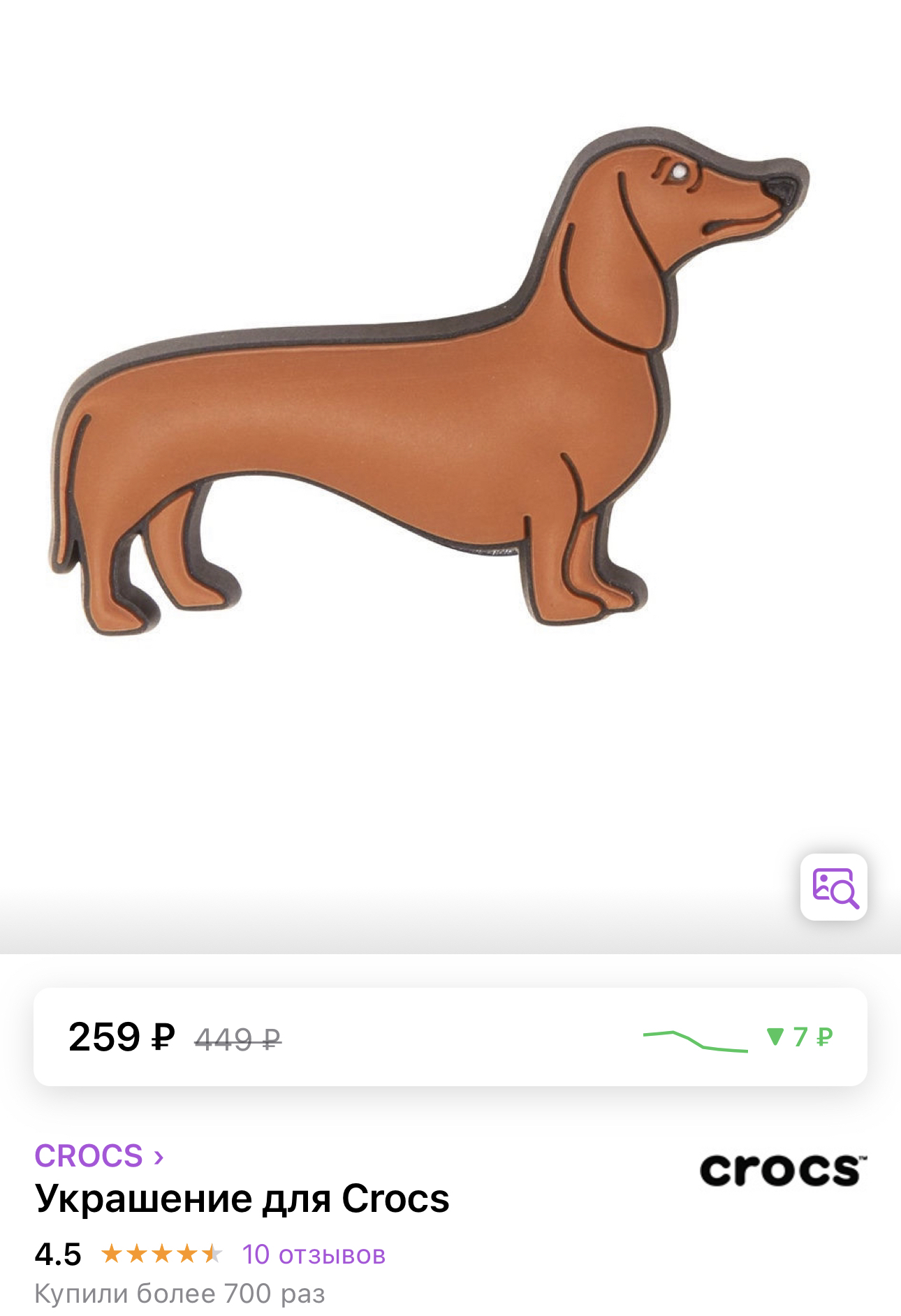The image size is (901, 1316).
Task: View price history in the 259 ₽ card
Action: pos(737,1038)
